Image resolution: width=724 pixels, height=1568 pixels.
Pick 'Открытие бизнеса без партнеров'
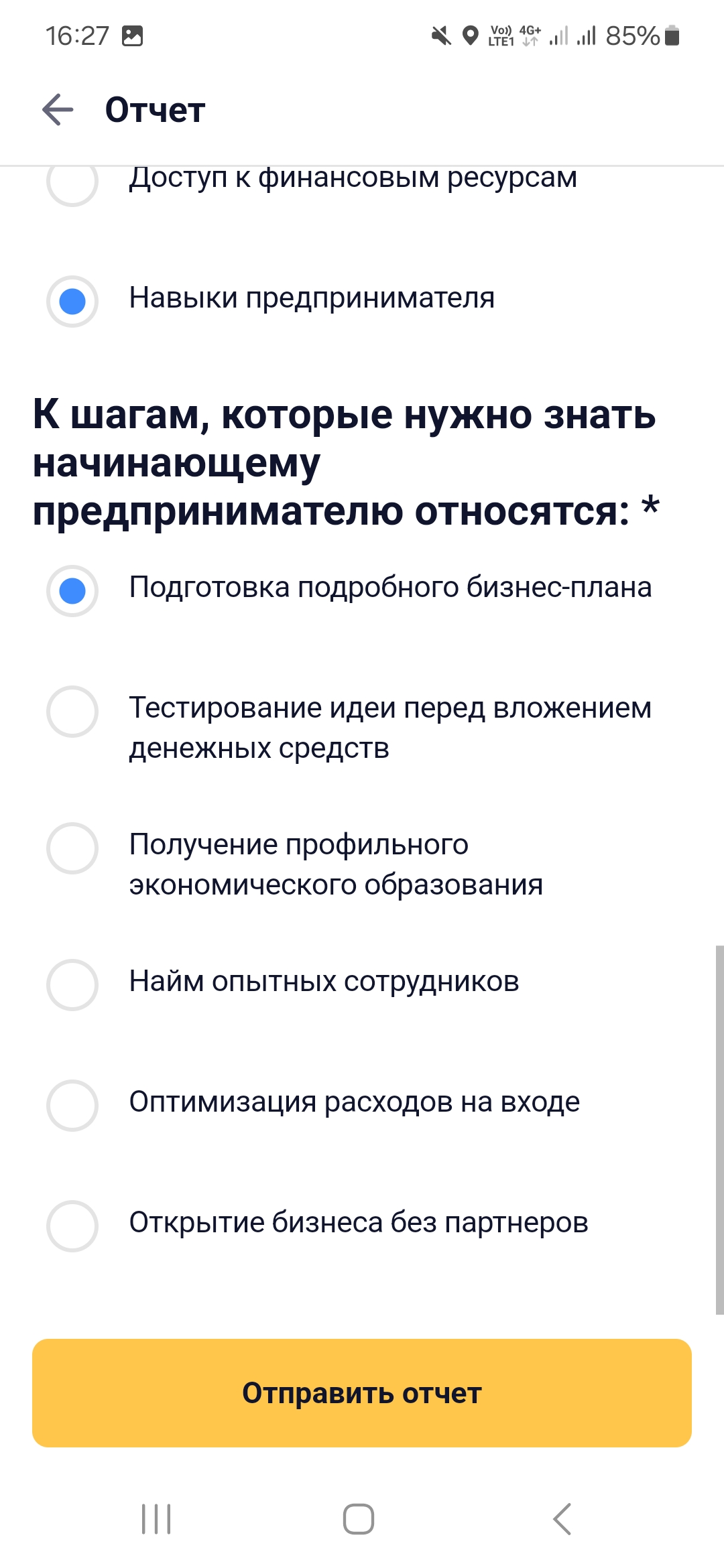(72, 1226)
